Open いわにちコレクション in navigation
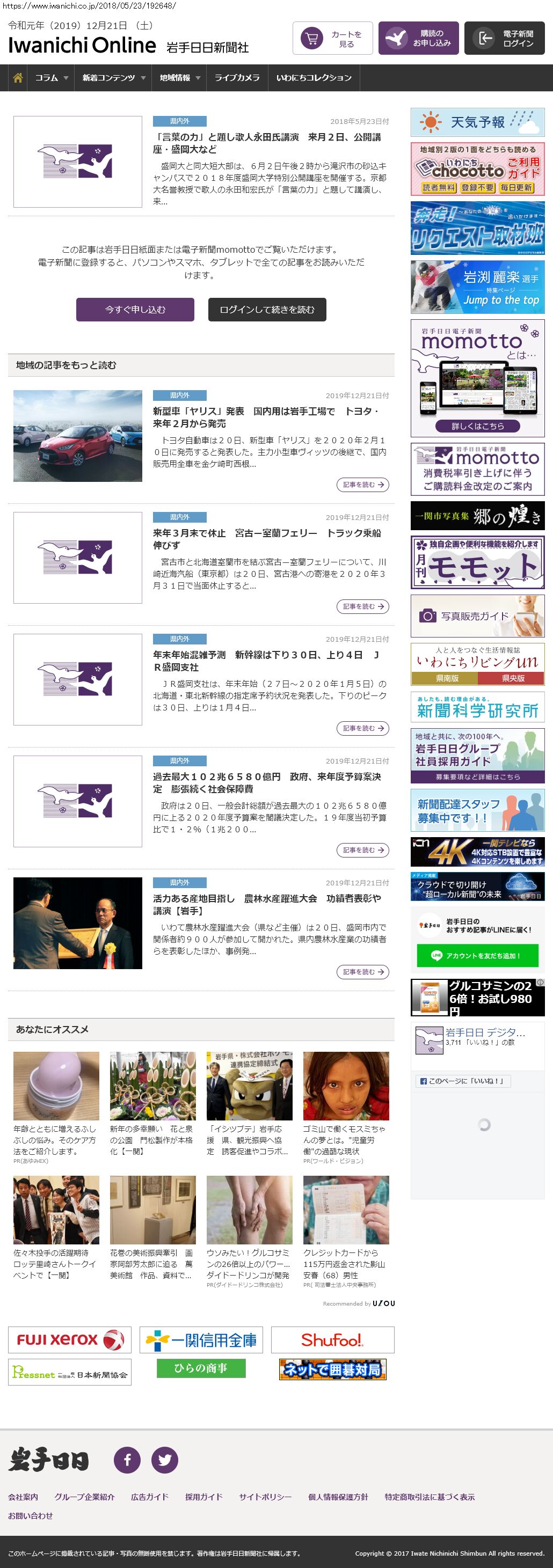553x1568 pixels. 314,78
